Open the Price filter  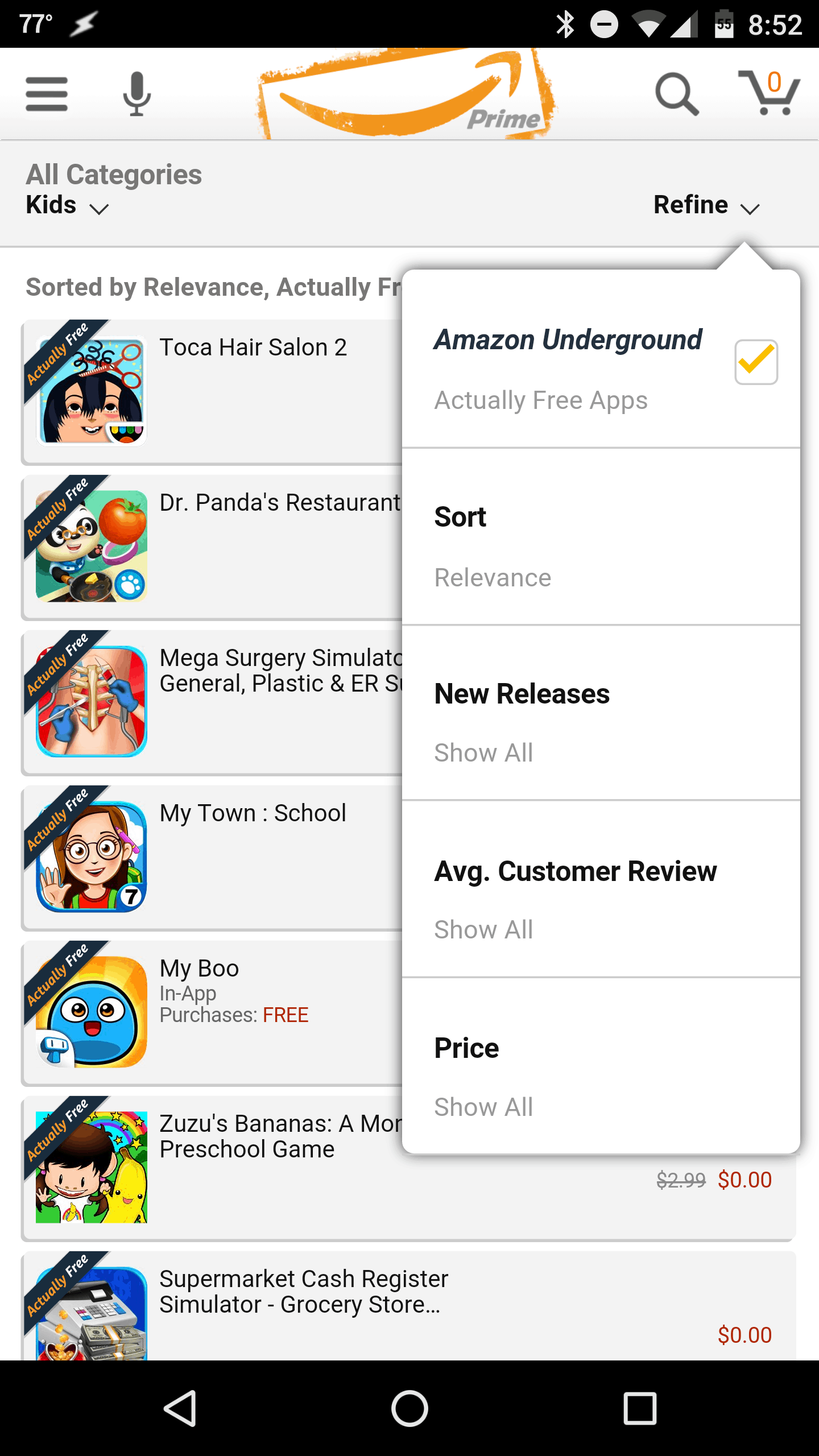tap(601, 1066)
